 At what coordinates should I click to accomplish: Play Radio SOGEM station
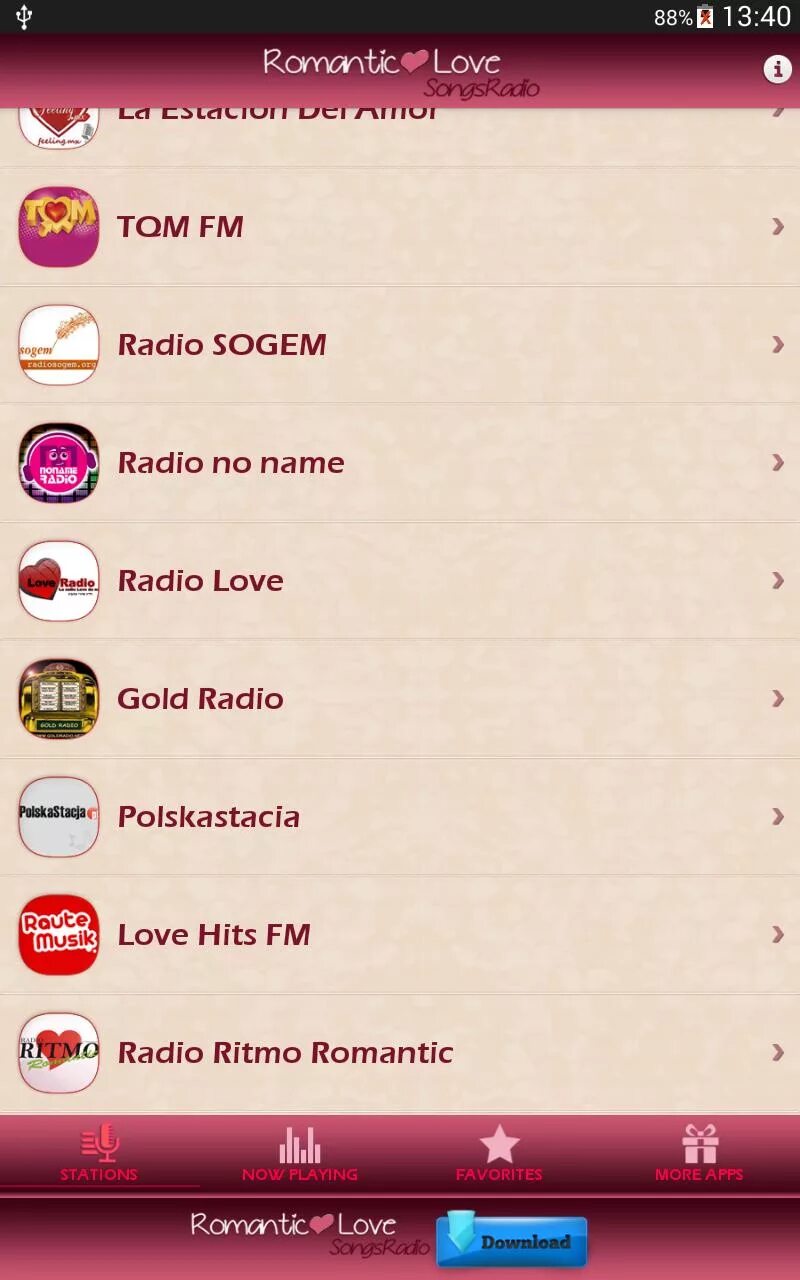point(400,345)
